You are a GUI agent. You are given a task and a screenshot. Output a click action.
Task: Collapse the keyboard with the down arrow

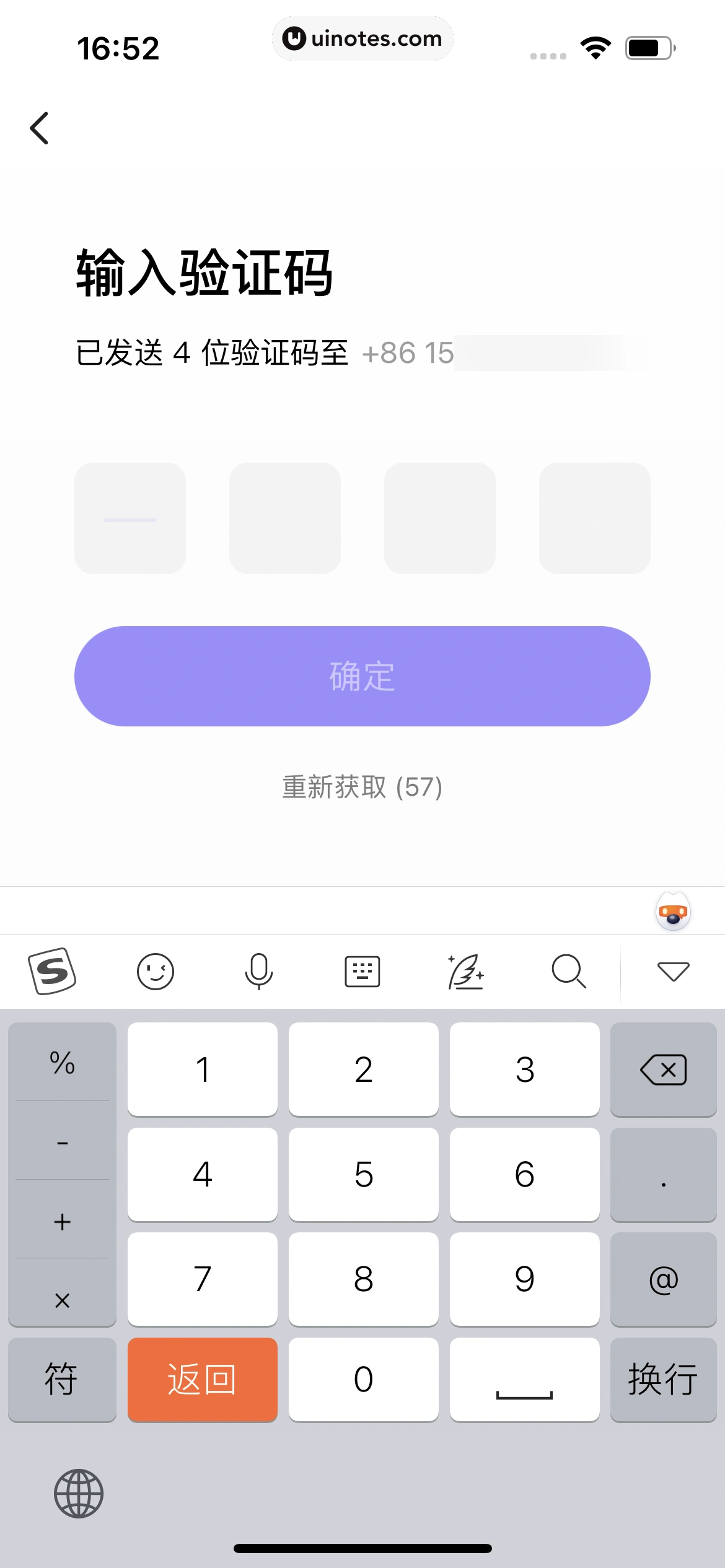point(673,970)
